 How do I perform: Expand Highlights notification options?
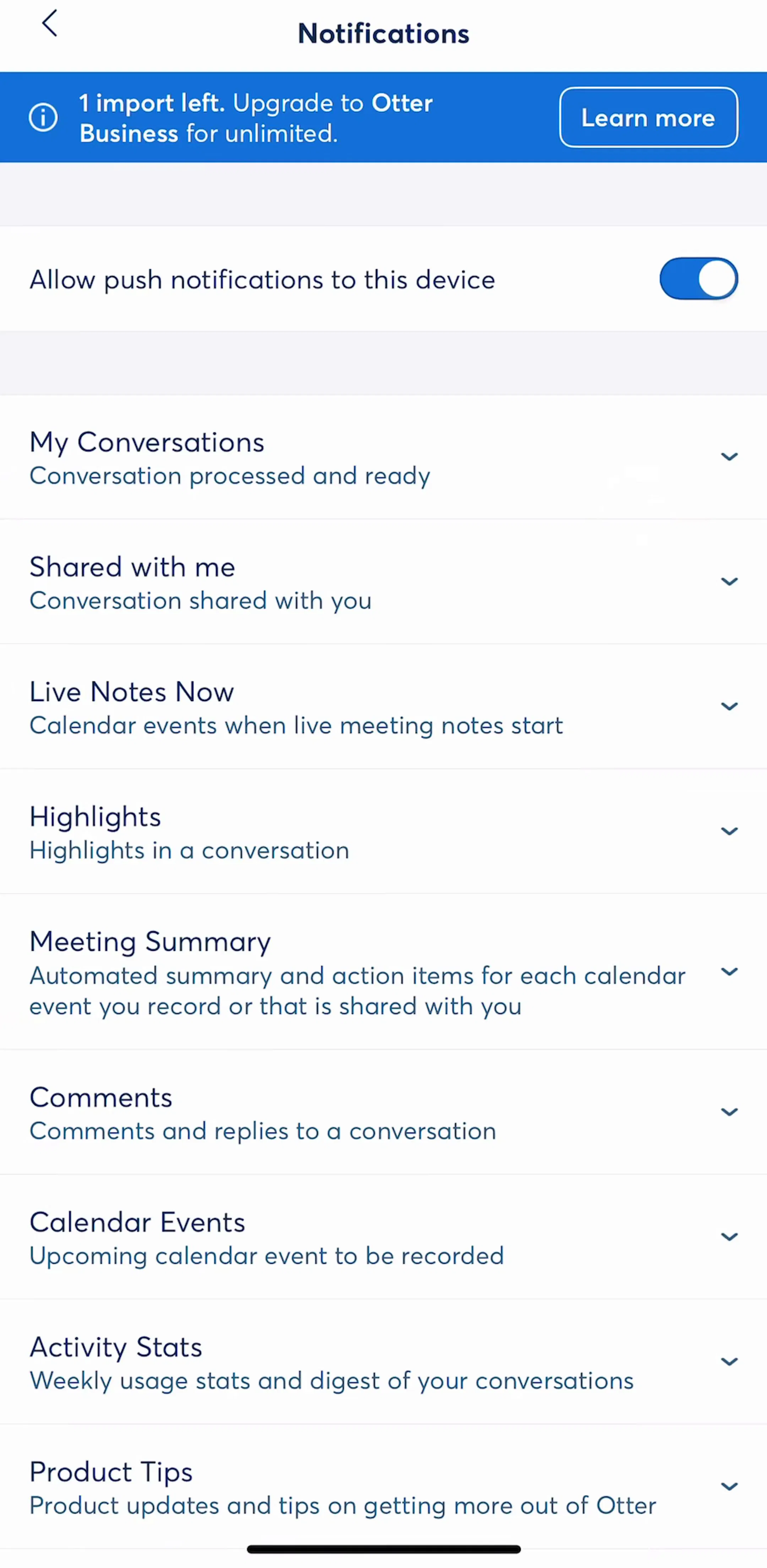(383, 831)
